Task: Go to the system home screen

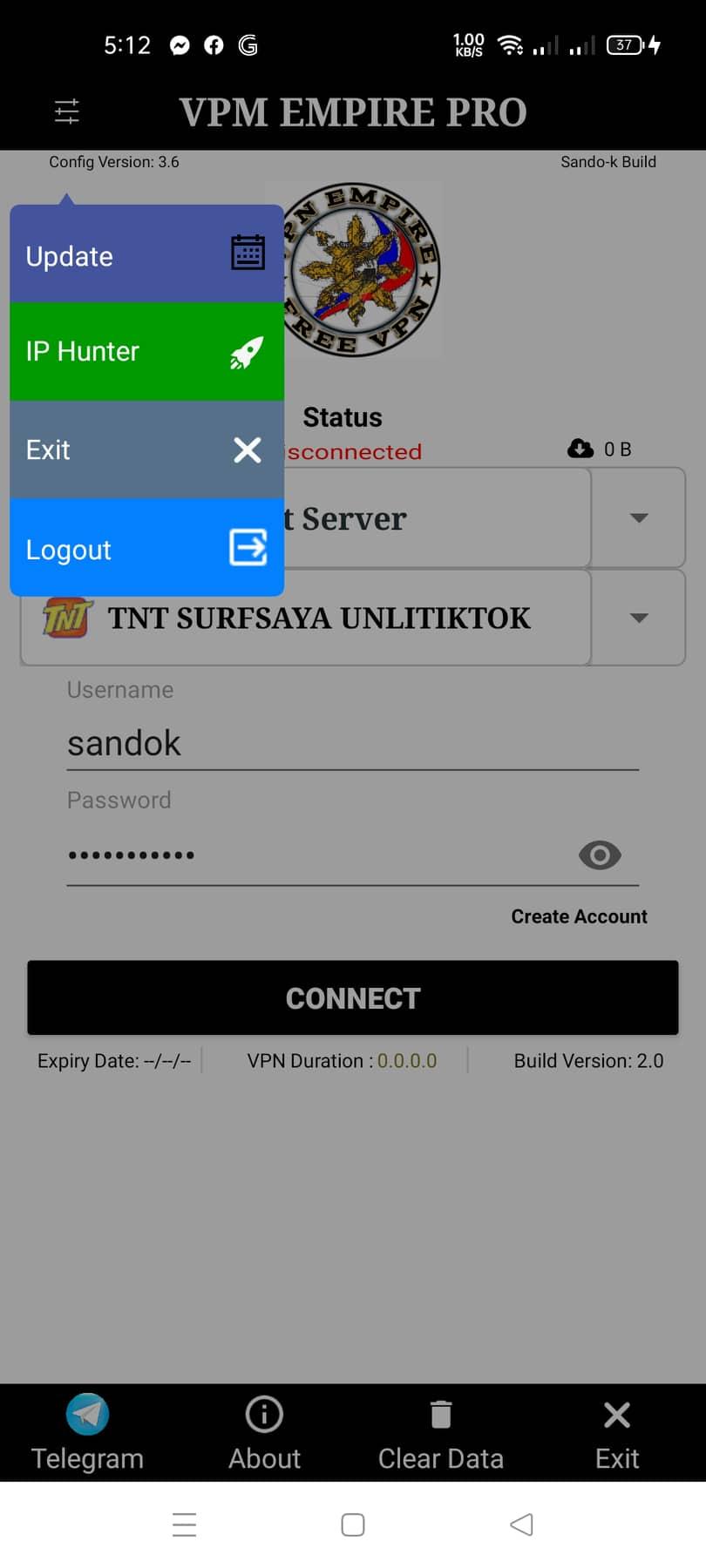Action: [352, 1524]
